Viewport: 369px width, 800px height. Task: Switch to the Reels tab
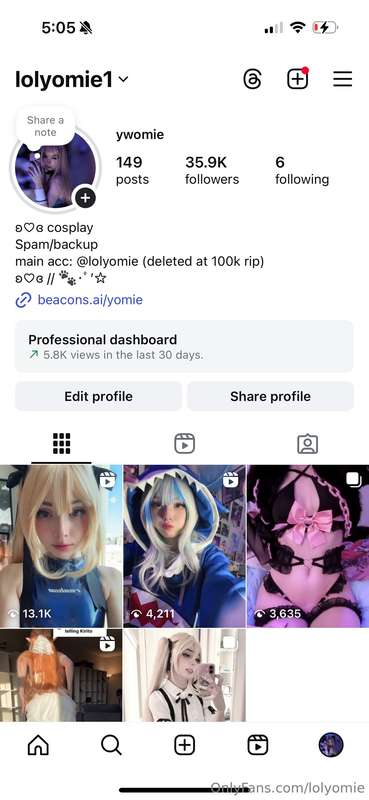pos(184,443)
